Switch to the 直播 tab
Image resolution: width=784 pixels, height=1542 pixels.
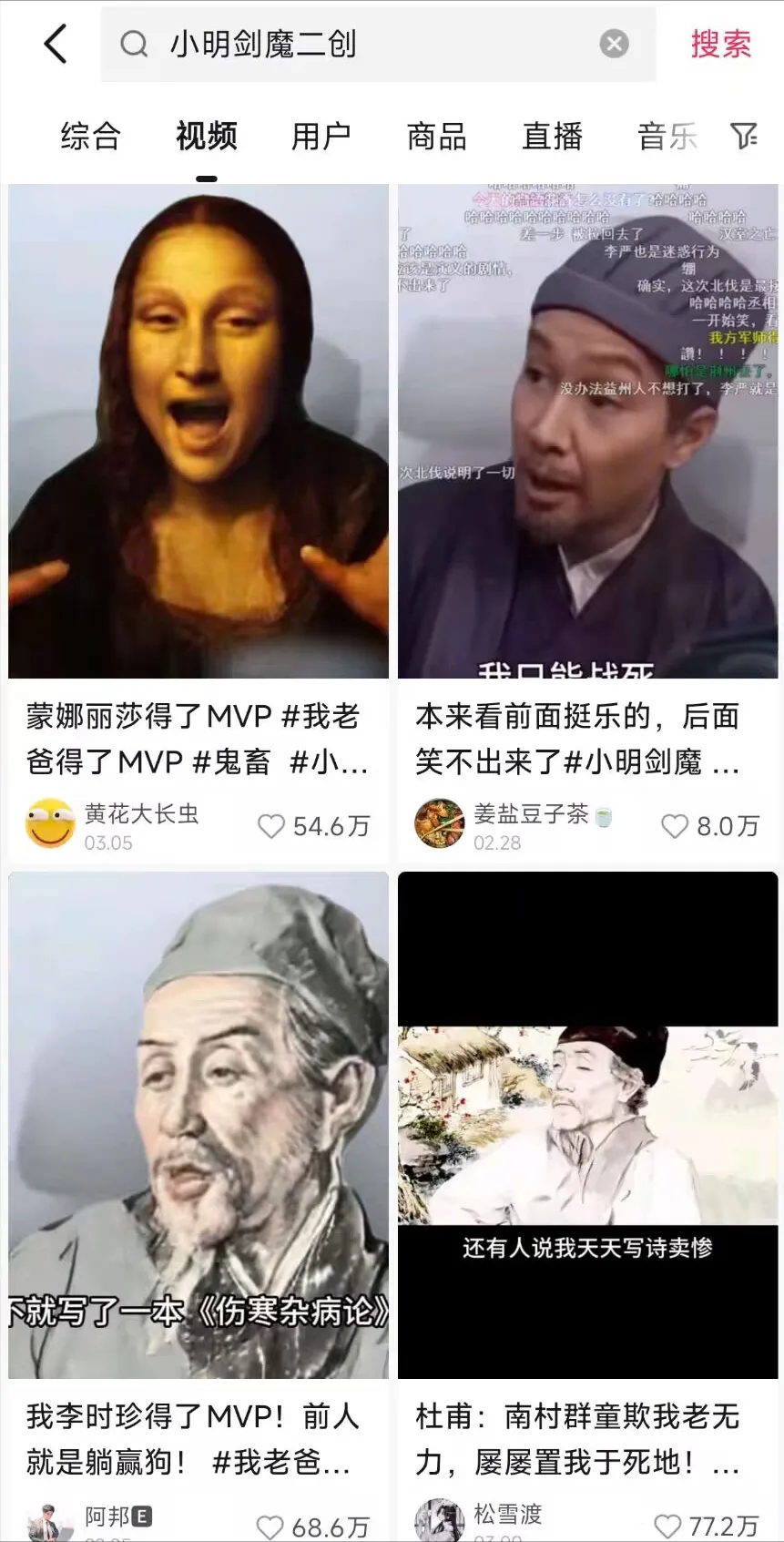pyautogui.click(x=552, y=137)
